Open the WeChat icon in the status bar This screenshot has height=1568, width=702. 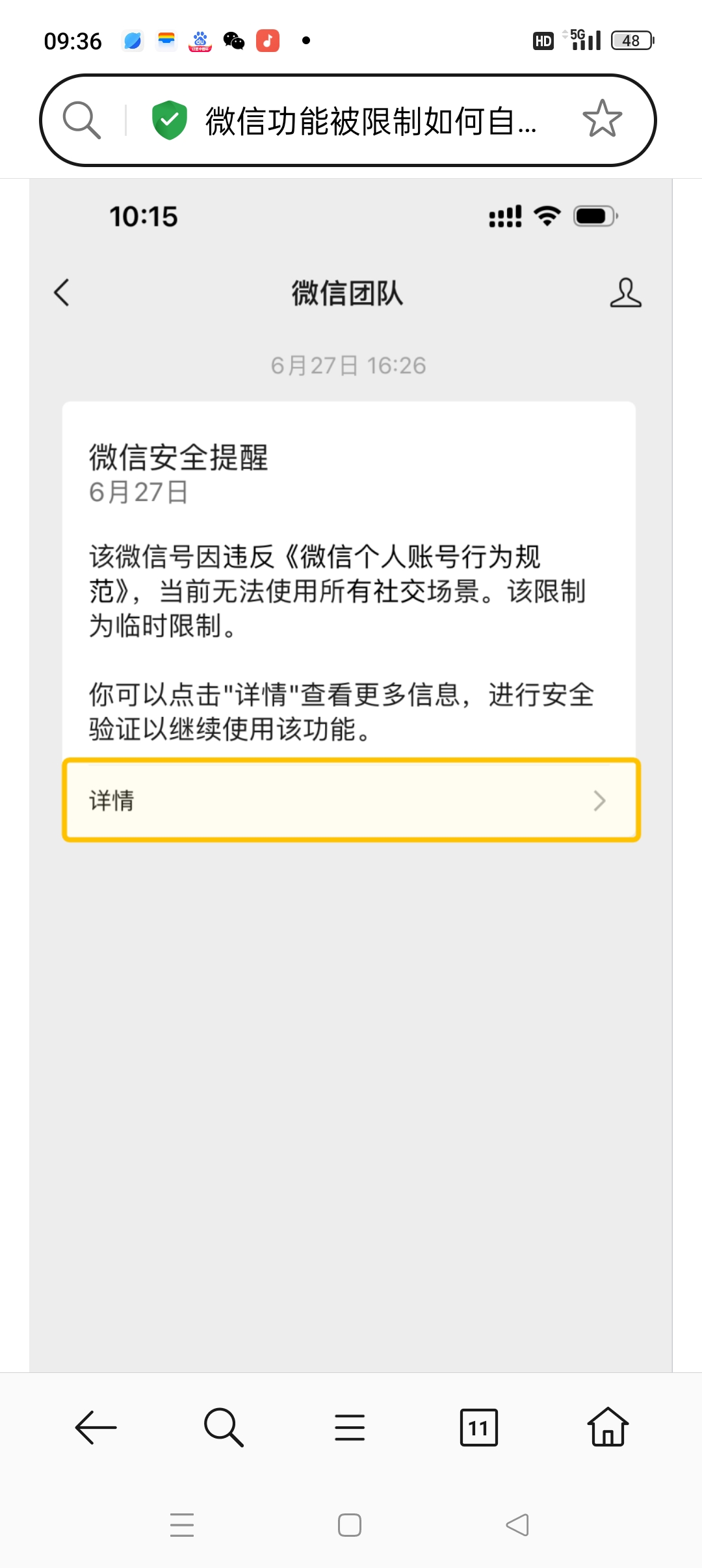tap(233, 40)
